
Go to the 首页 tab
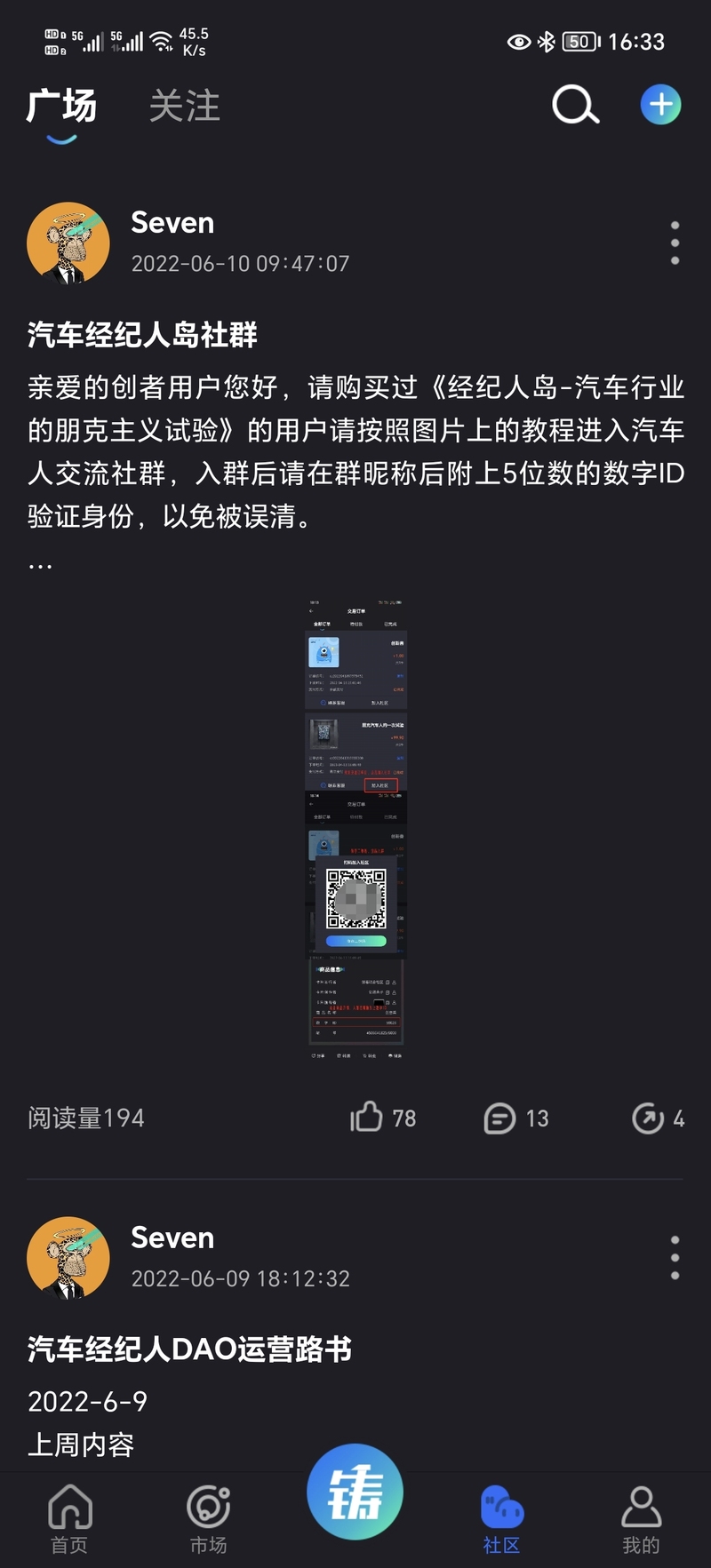[69, 1518]
